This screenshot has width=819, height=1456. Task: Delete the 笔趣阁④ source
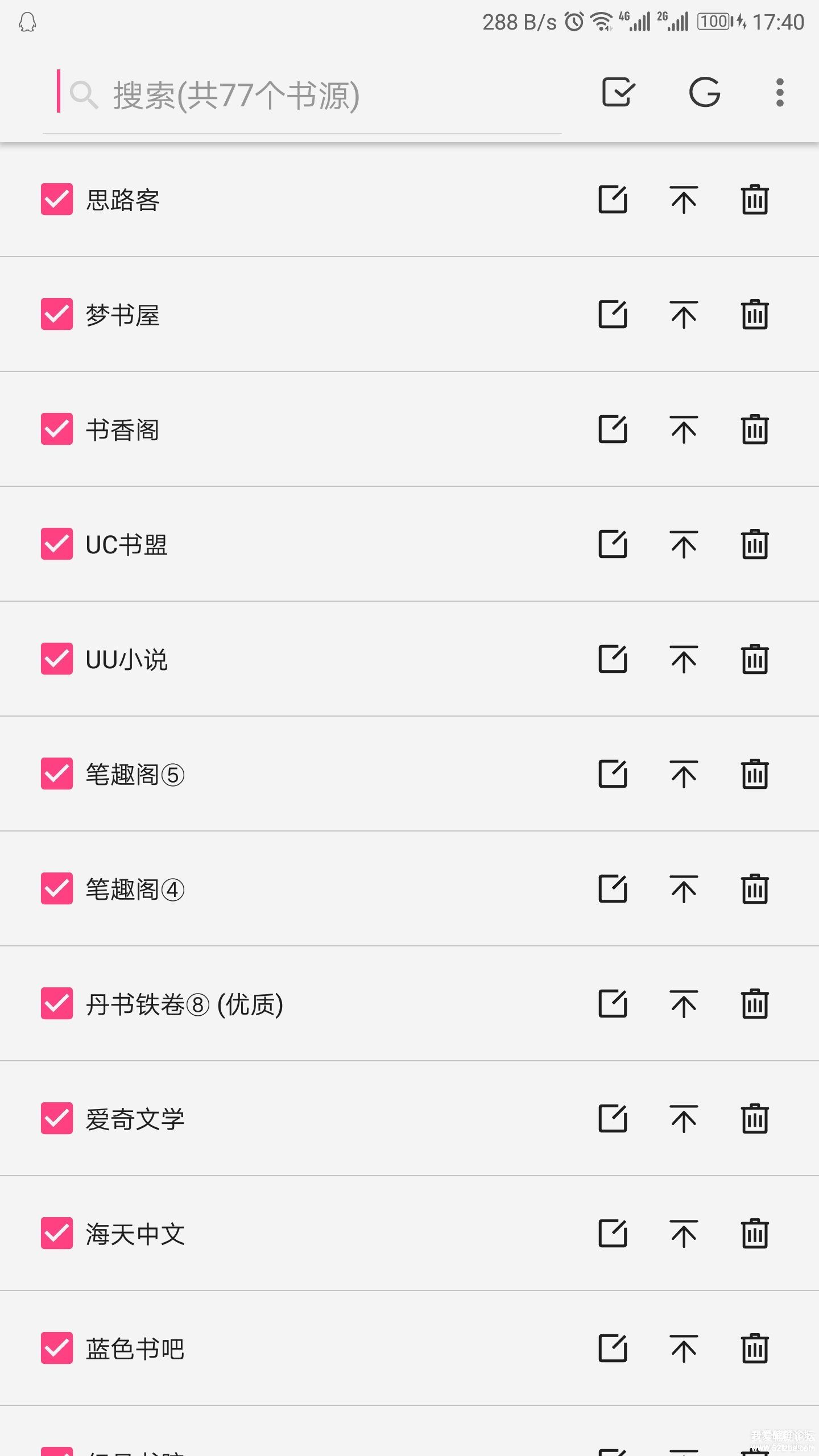755,889
